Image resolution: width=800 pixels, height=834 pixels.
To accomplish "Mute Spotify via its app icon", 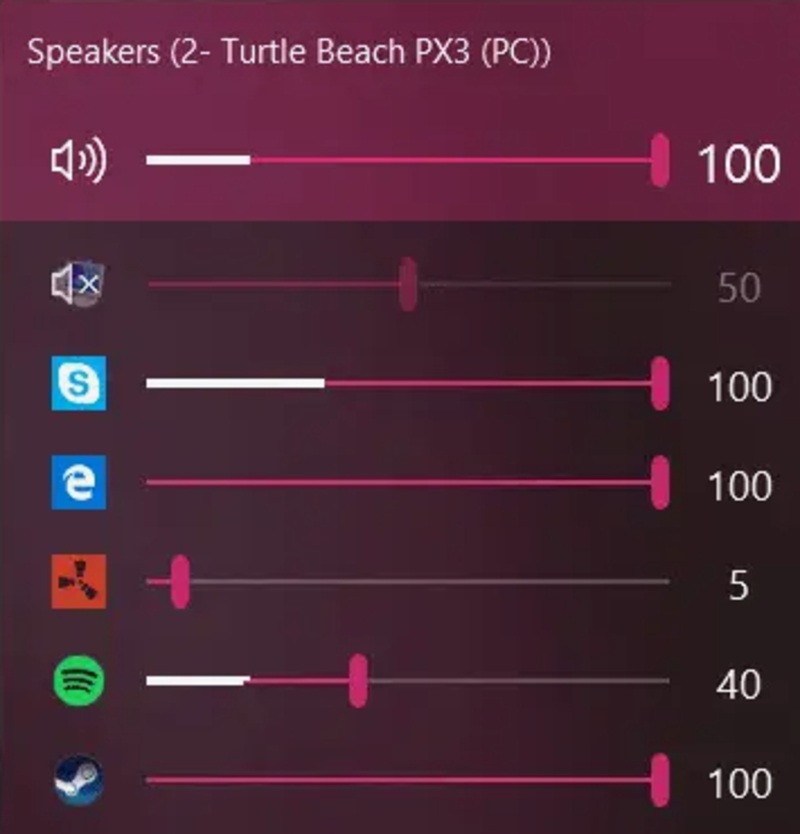I will pyautogui.click(x=78, y=681).
